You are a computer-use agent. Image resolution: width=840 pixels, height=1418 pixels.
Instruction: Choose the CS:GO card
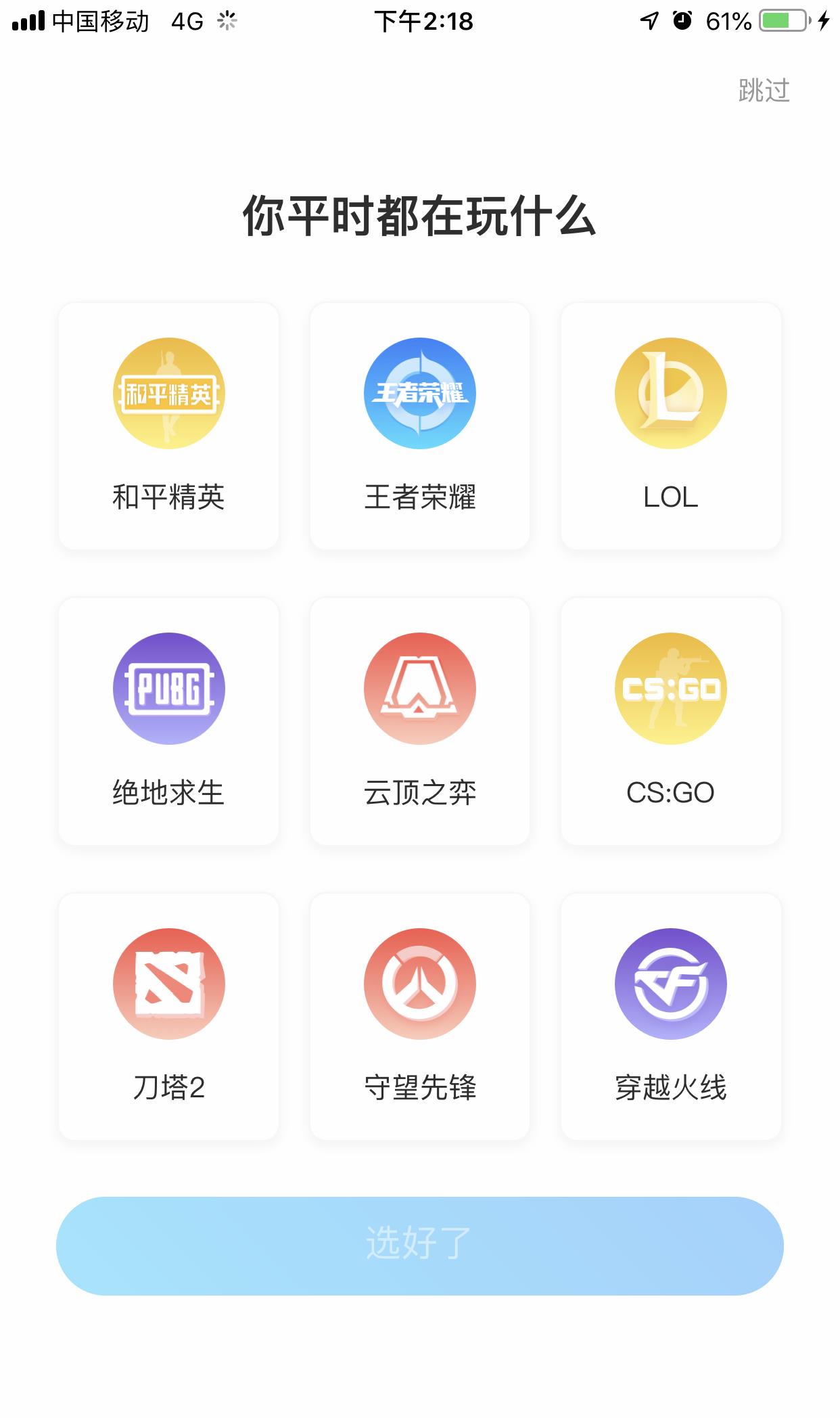(x=671, y=721)
